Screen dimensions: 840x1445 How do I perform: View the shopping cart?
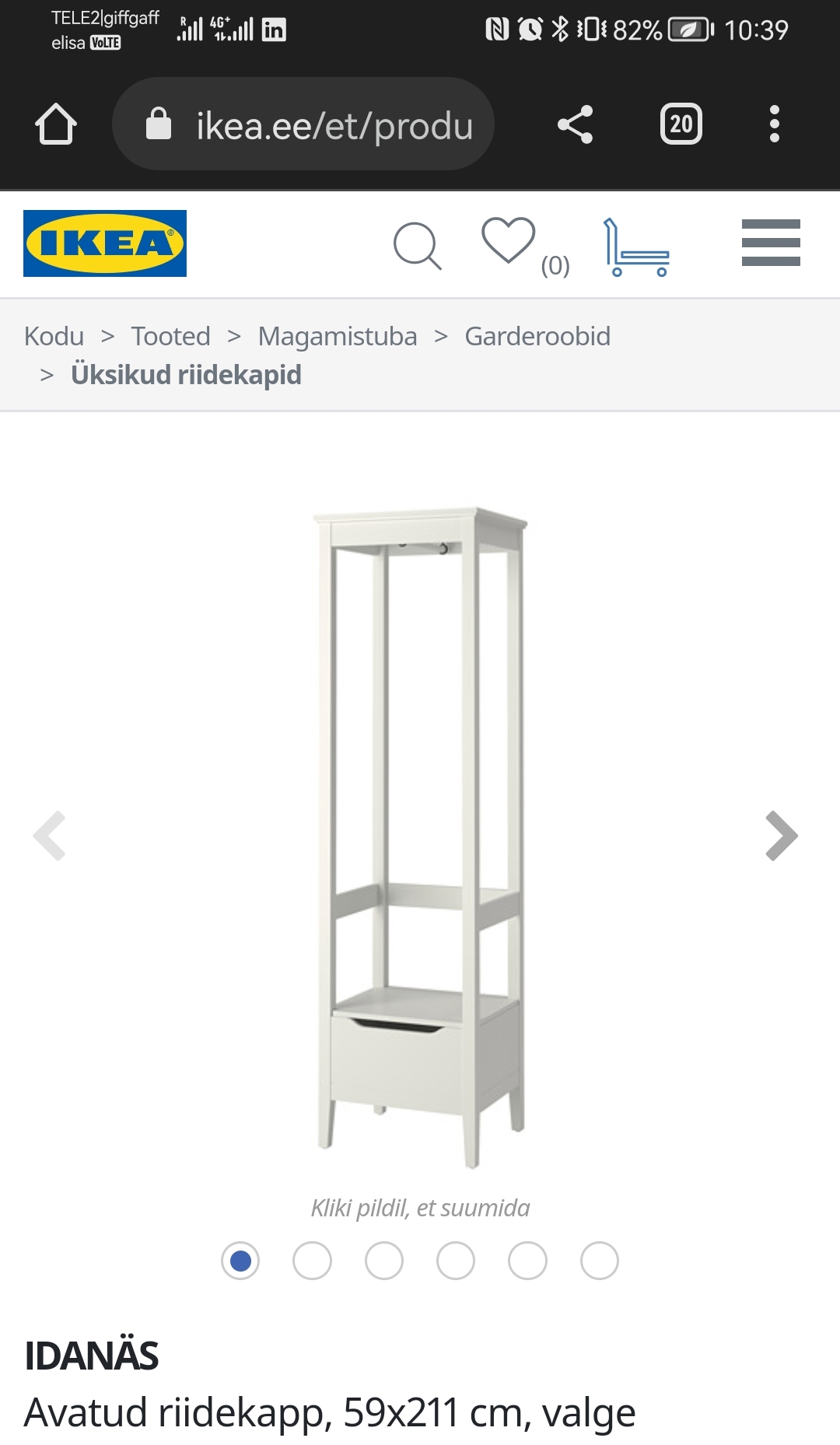636,247
